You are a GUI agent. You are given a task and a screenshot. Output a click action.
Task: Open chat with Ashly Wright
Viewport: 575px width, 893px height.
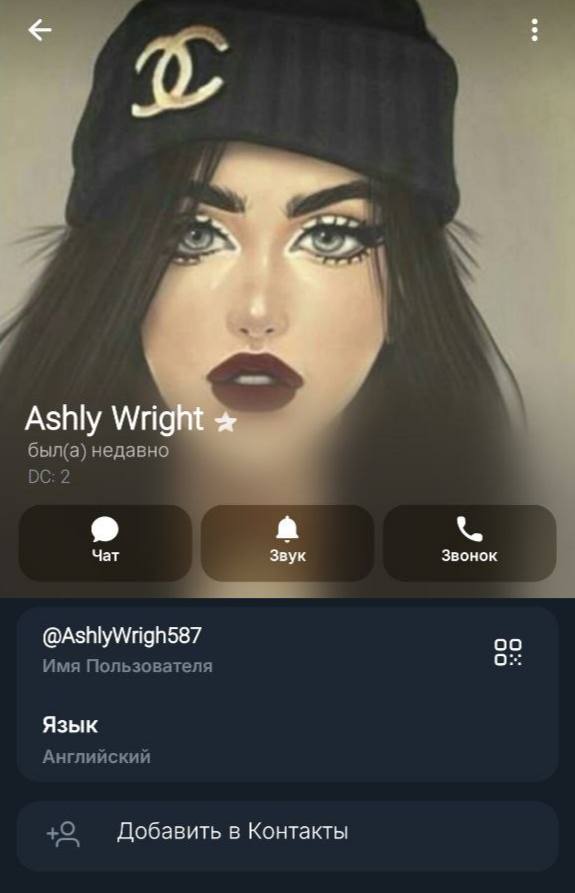click(105, 543)
